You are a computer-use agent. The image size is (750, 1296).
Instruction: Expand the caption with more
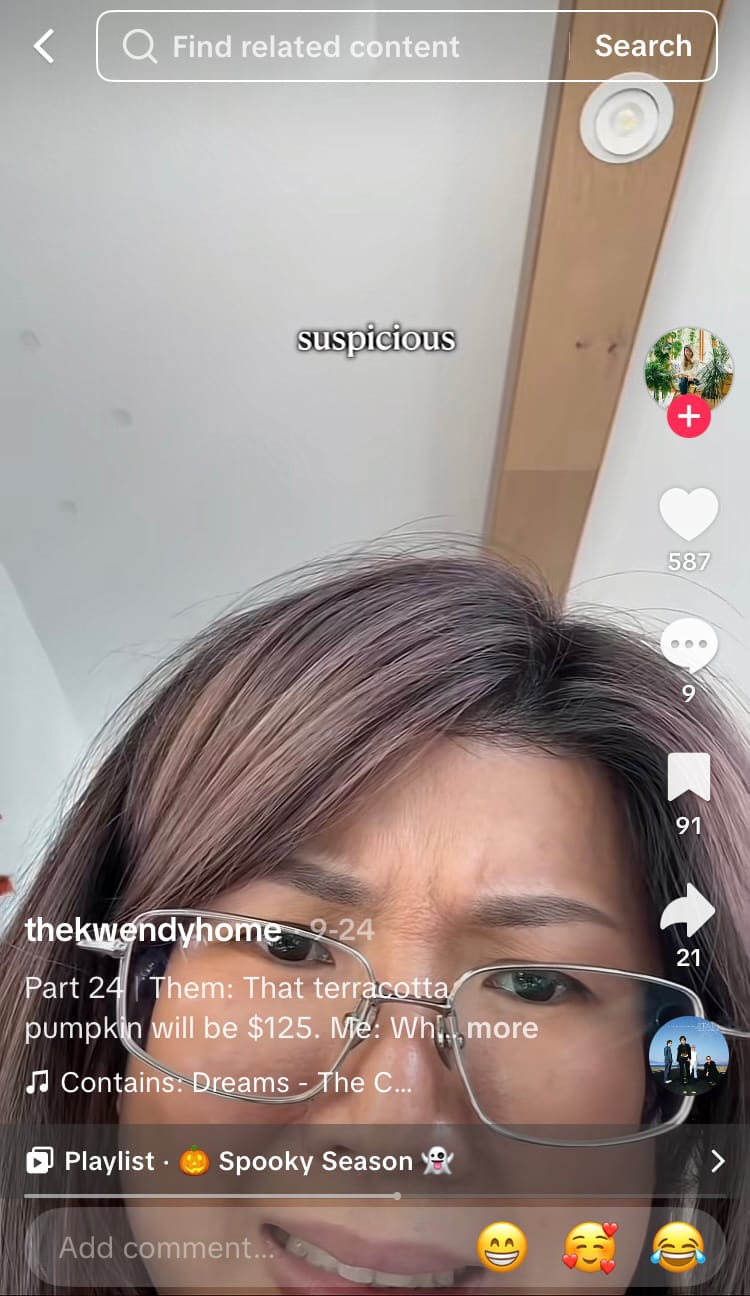pos(502,1028)
